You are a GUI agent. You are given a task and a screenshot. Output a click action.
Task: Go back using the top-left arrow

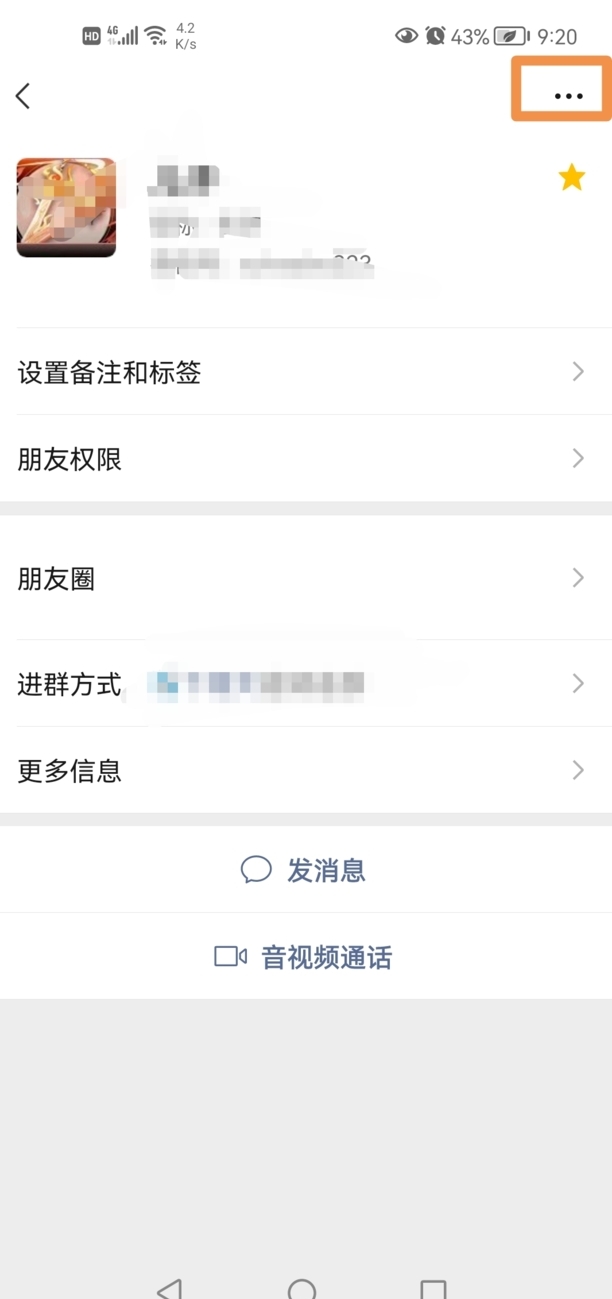(x=23, y=95)
